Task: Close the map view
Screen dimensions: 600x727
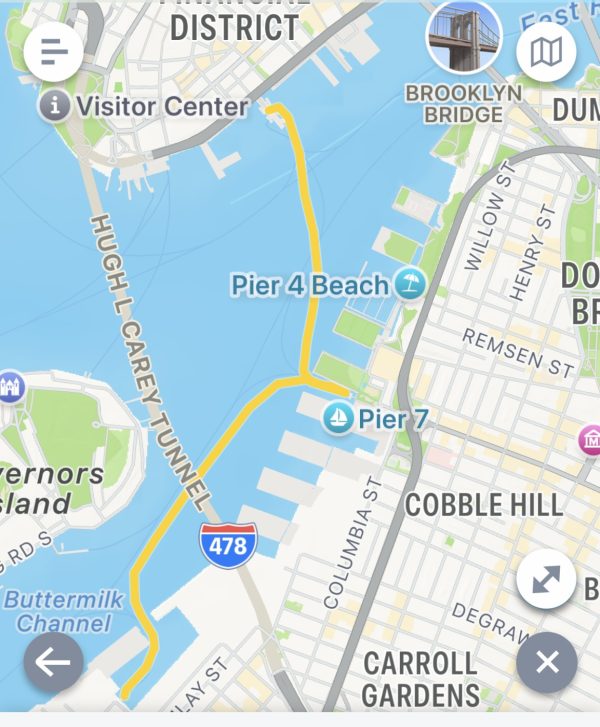Action: pyautogui.click(x=546, y=662)
